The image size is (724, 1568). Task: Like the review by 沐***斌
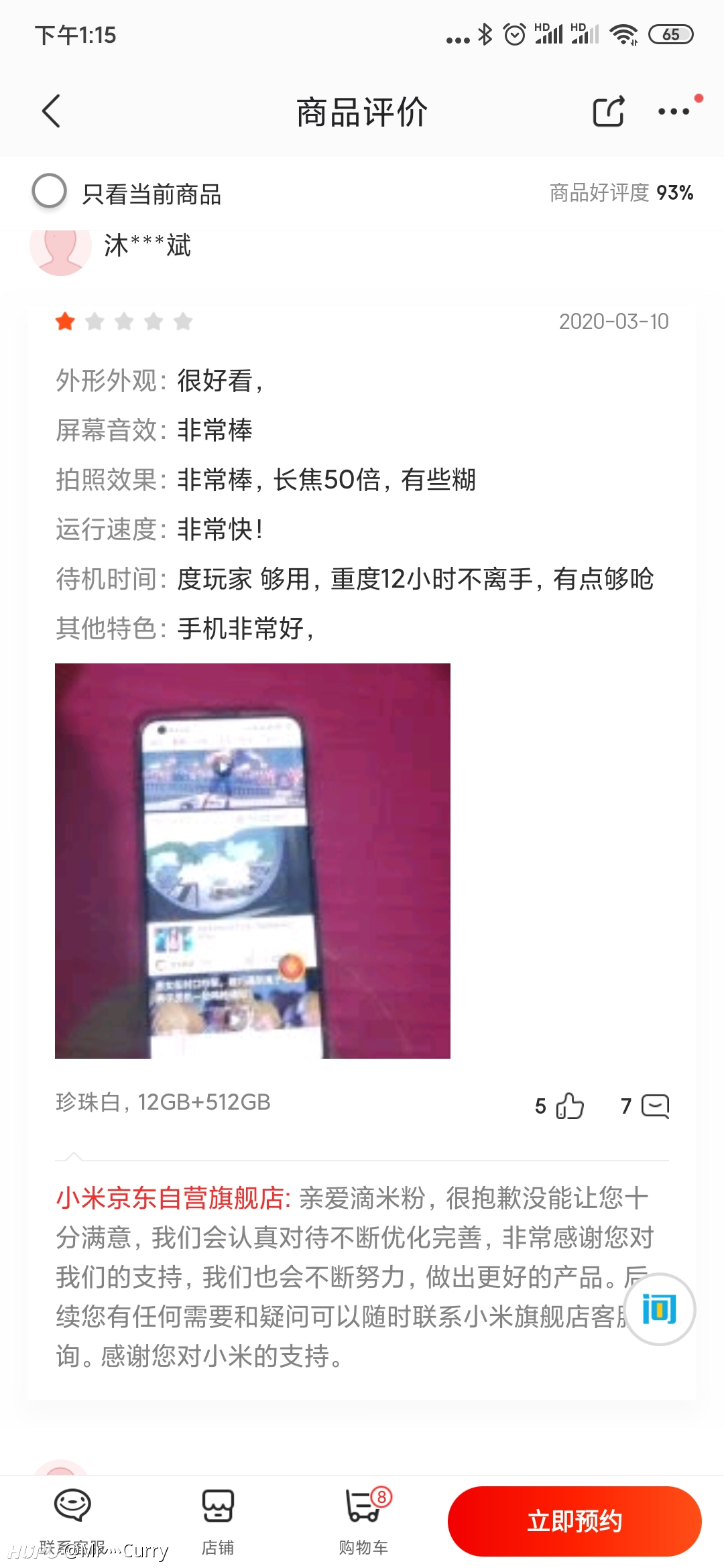(560, 1106)
